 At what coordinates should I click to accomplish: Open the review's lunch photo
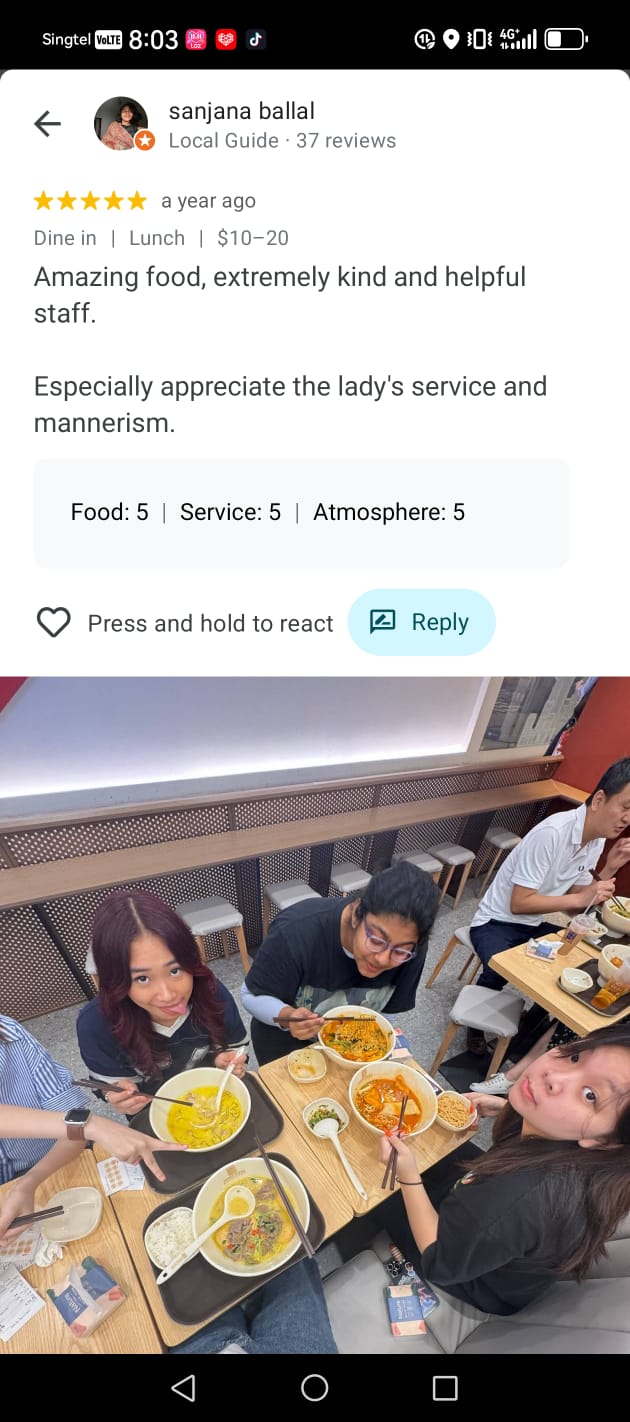pos(315,1015)
